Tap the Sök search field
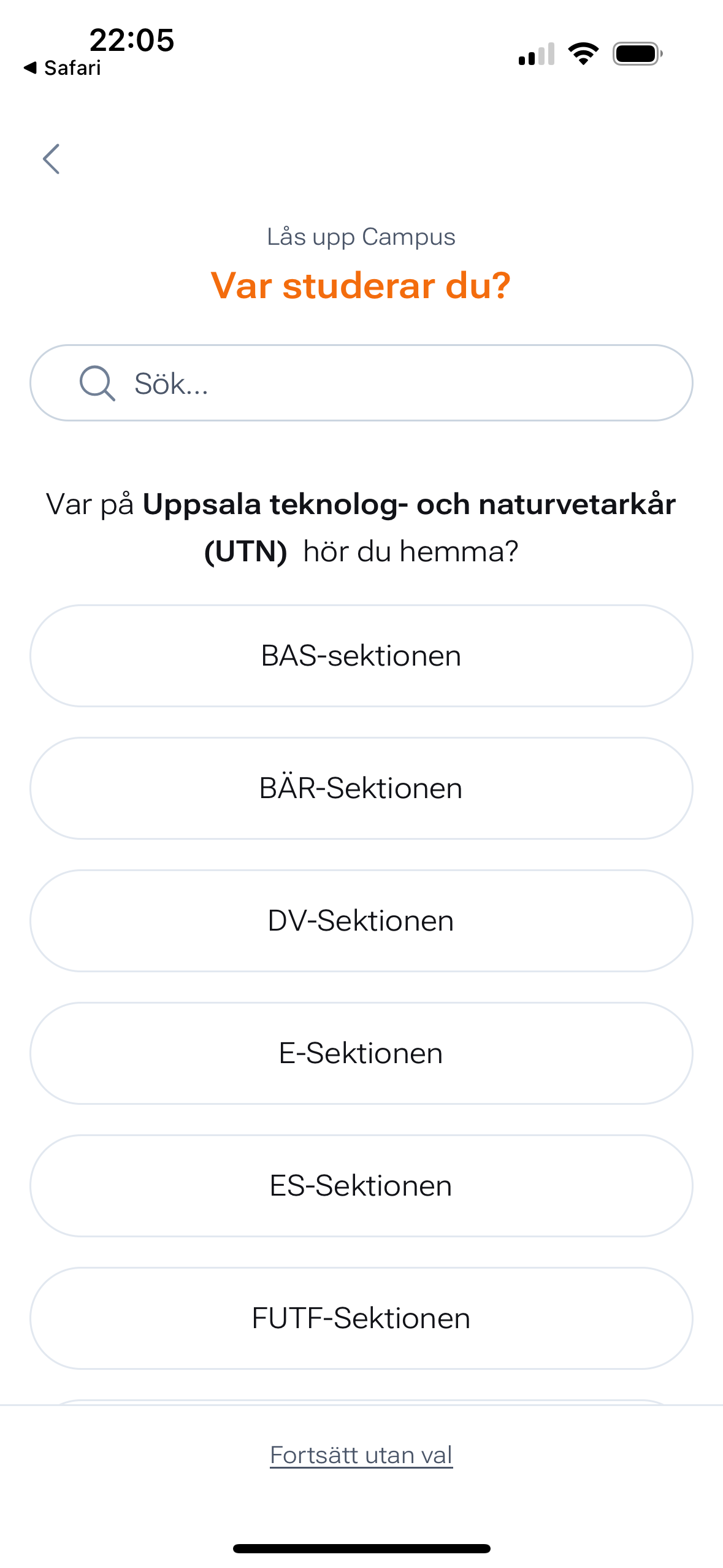The image size is (723, 1568). click(361, 383)
